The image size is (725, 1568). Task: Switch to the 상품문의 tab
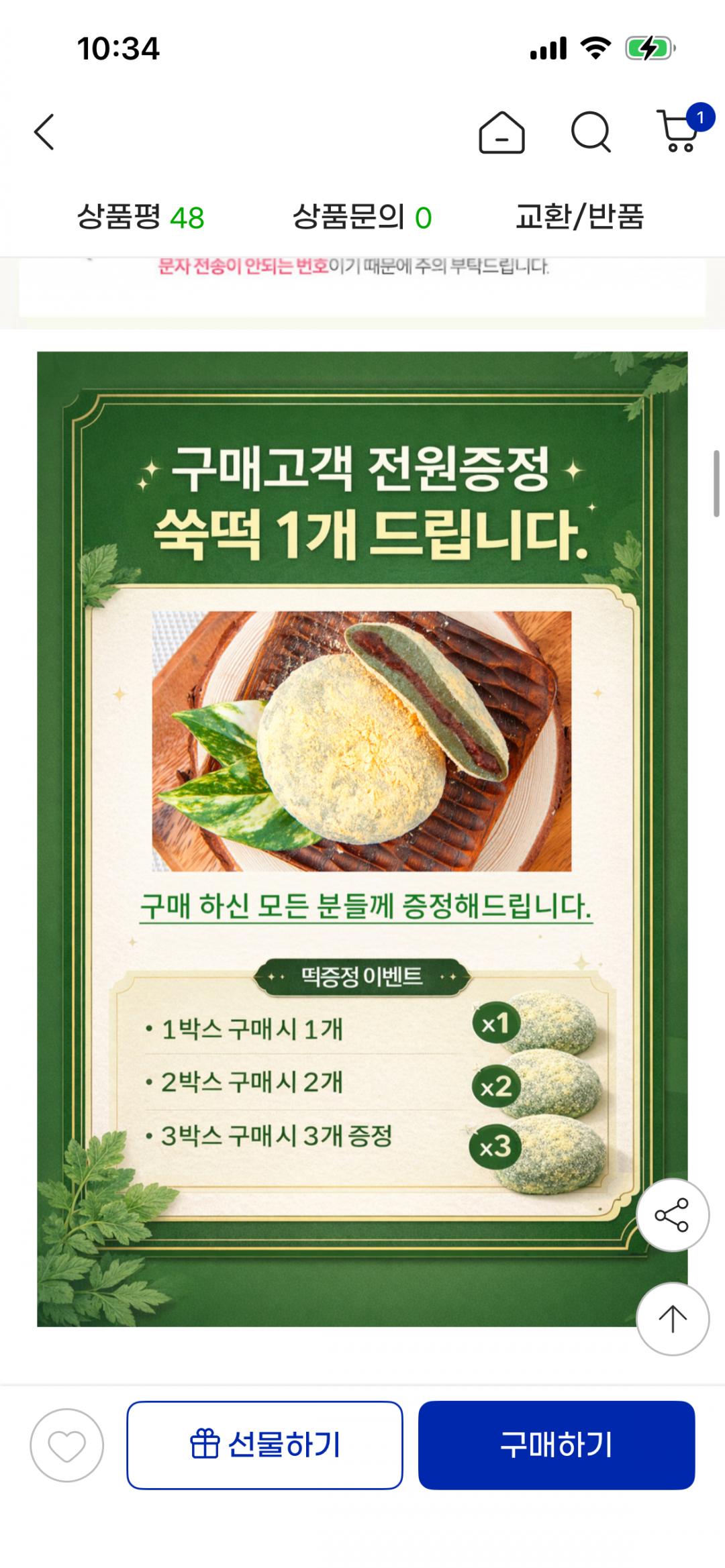point(362,217)
